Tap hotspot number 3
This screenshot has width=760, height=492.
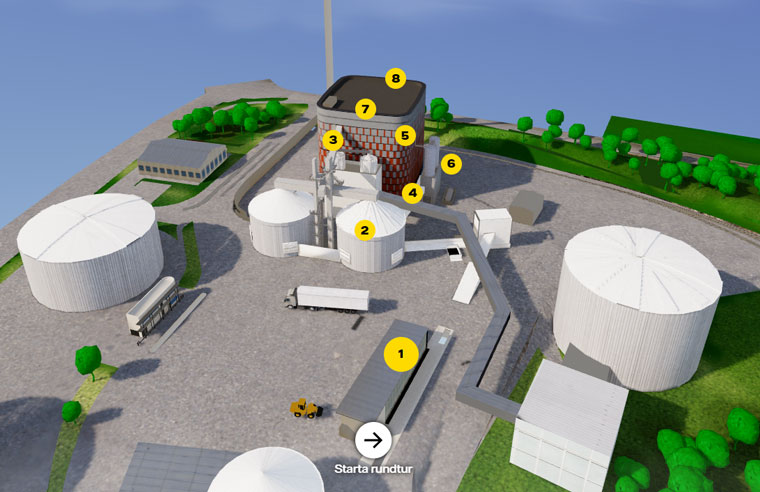click(332, 140)
